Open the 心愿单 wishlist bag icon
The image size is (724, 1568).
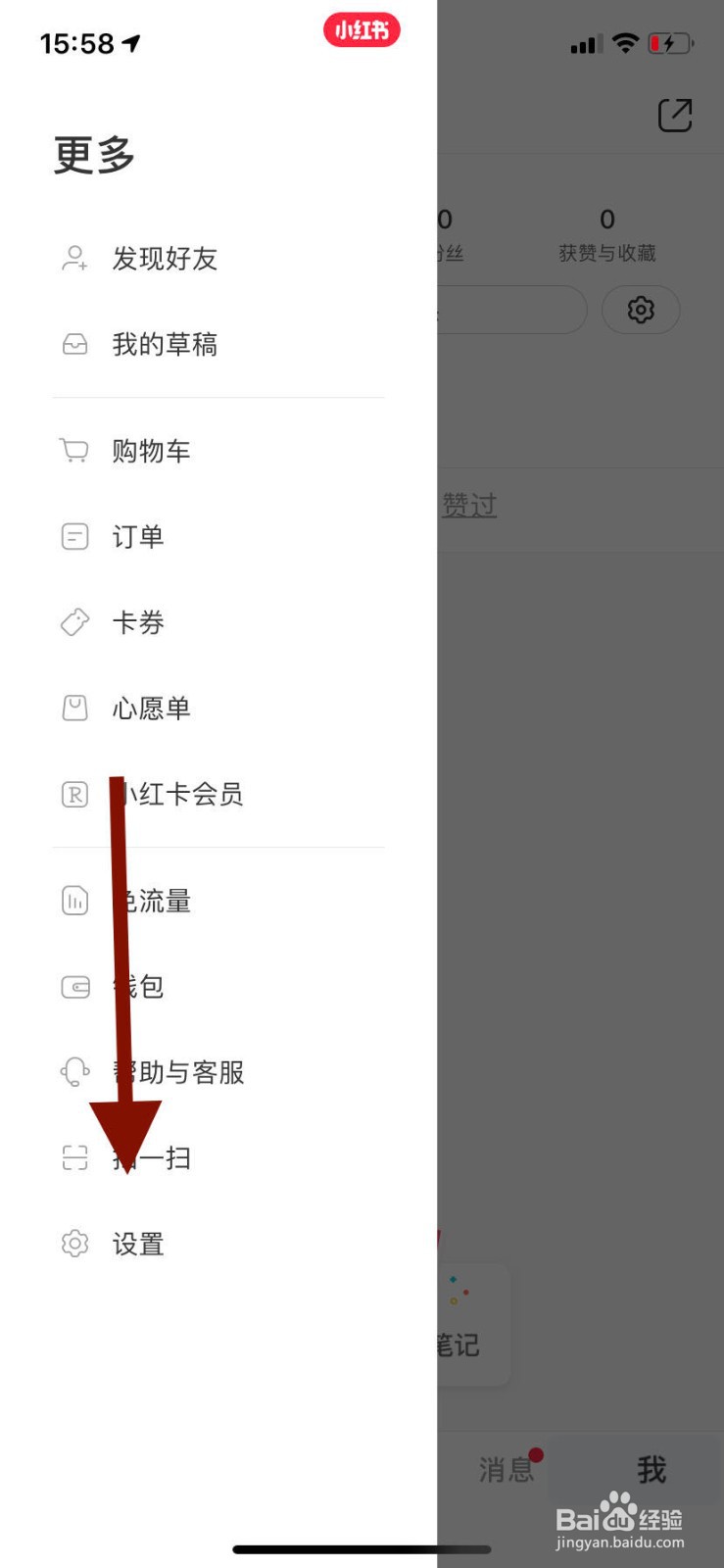click(73, 709)
